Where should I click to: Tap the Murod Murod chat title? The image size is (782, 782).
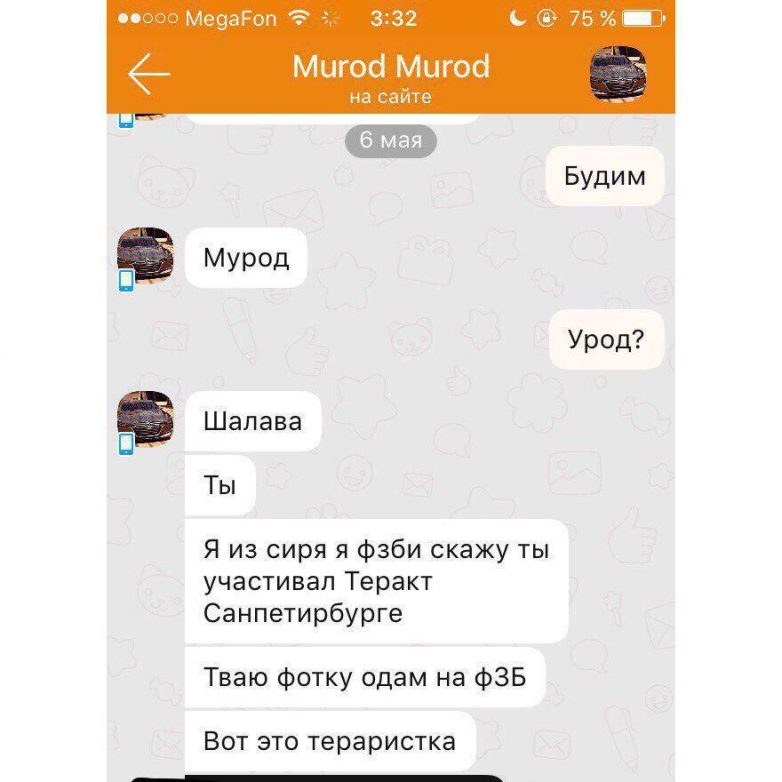tap(391, 67)
